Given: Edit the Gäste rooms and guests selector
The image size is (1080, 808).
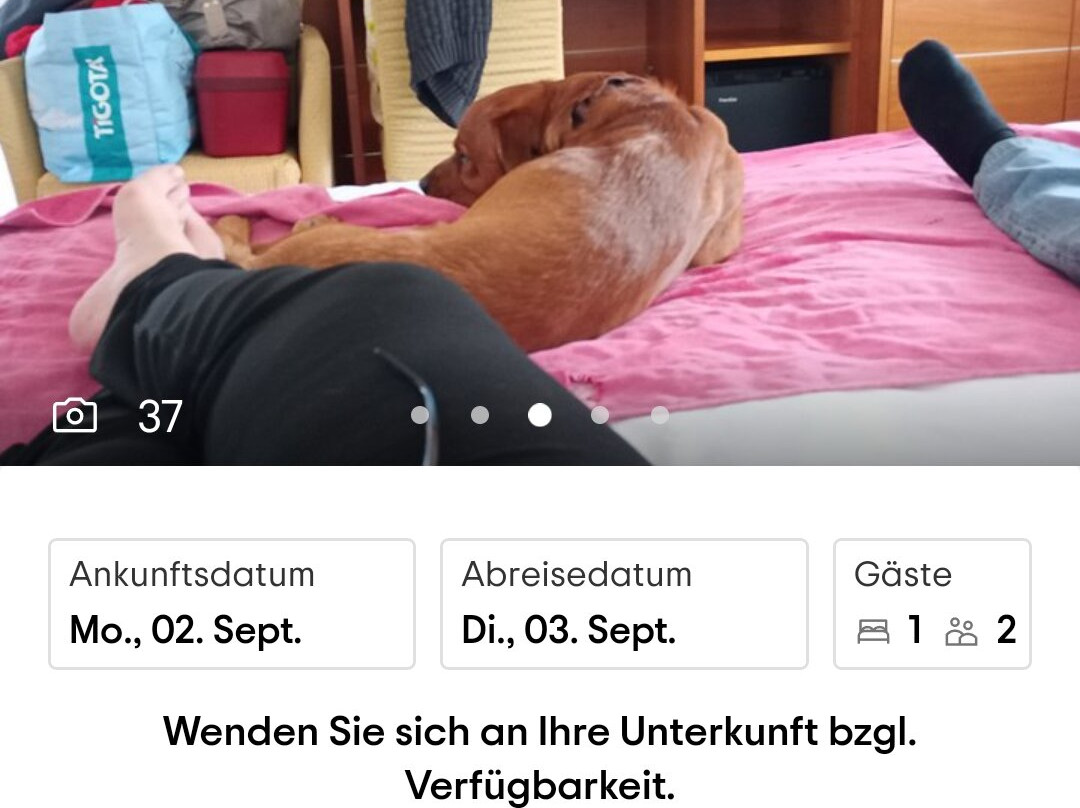Looking at the screenshot, I should (x=932, y=604).
